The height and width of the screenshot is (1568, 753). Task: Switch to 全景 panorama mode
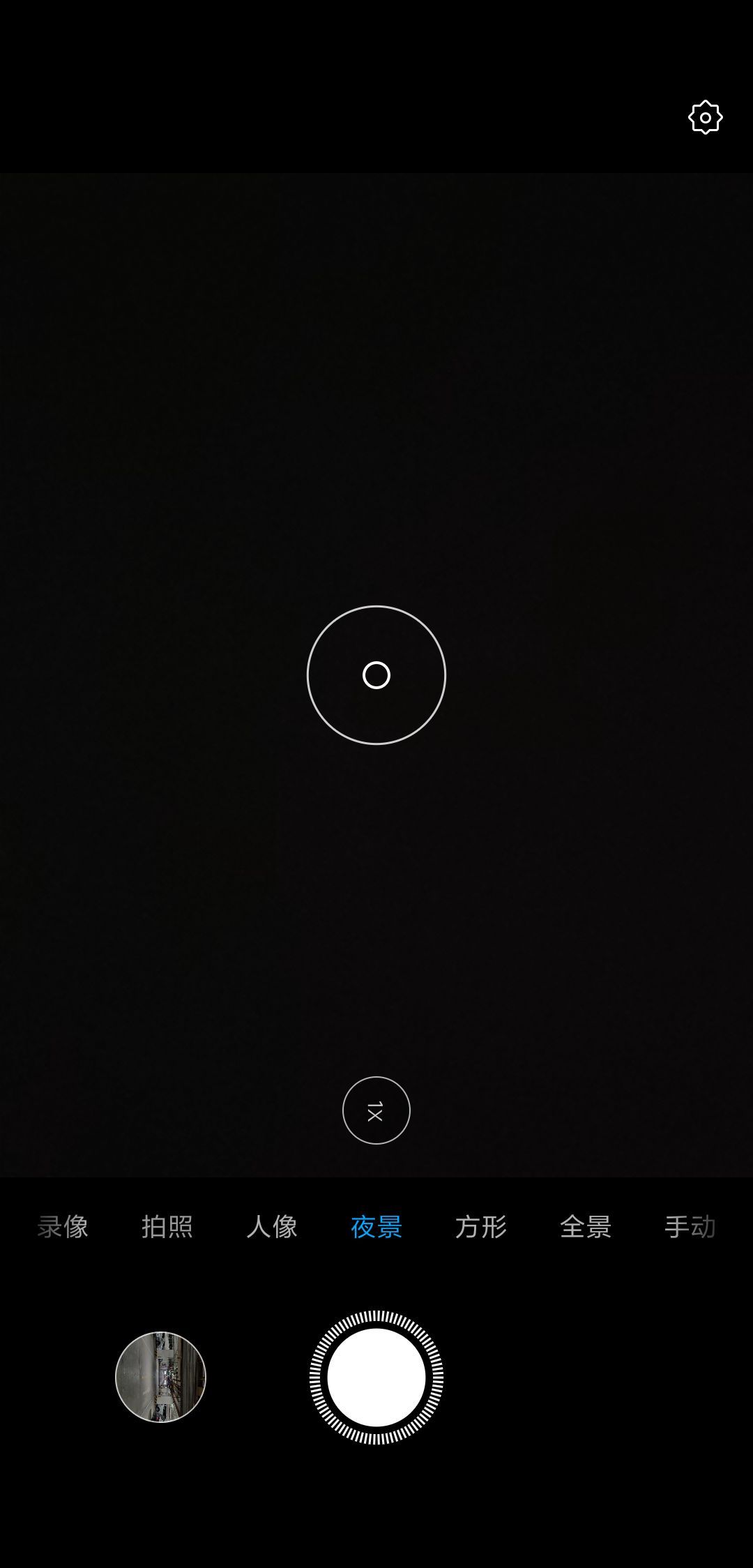(x=586, y=1226)
